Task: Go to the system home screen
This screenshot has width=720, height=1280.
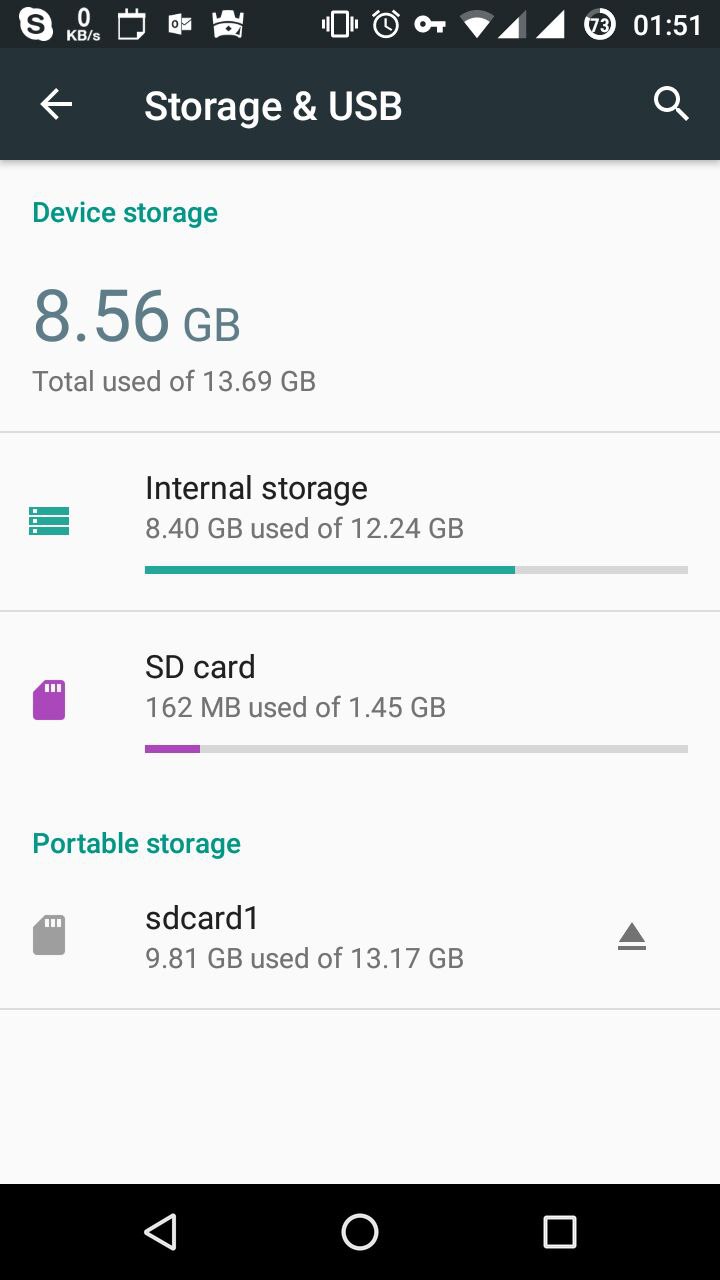Action: click(360, 1232)
